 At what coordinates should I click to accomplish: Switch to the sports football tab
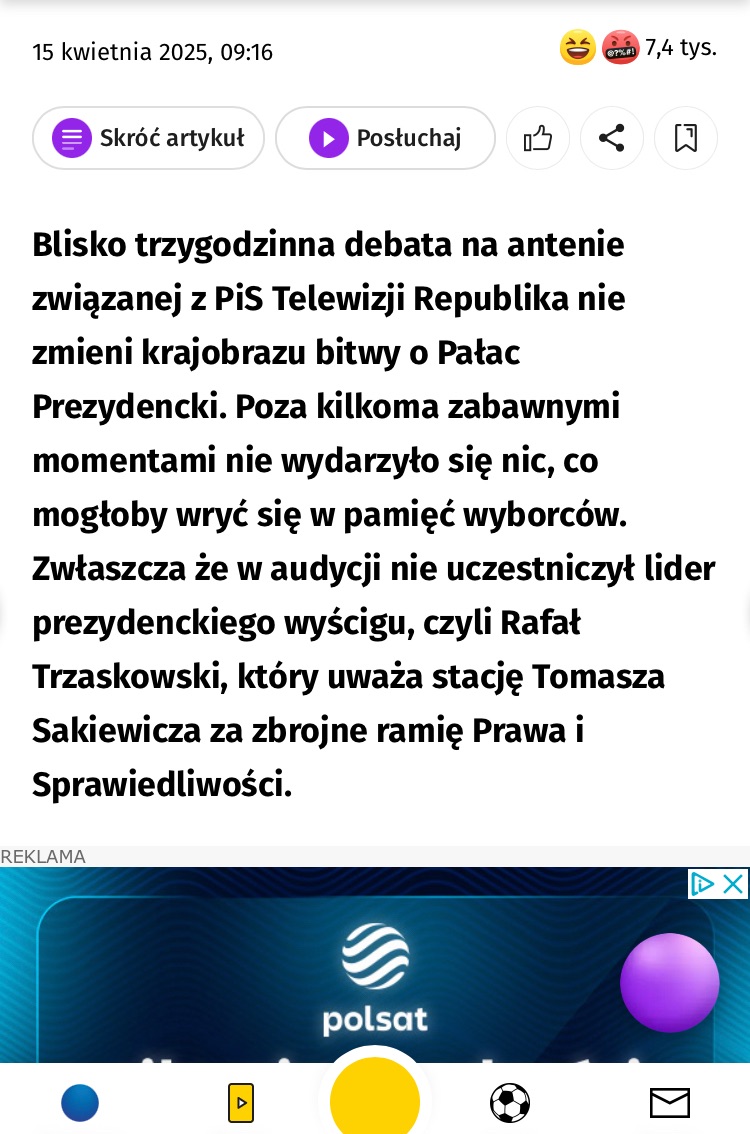point(510,1103)
